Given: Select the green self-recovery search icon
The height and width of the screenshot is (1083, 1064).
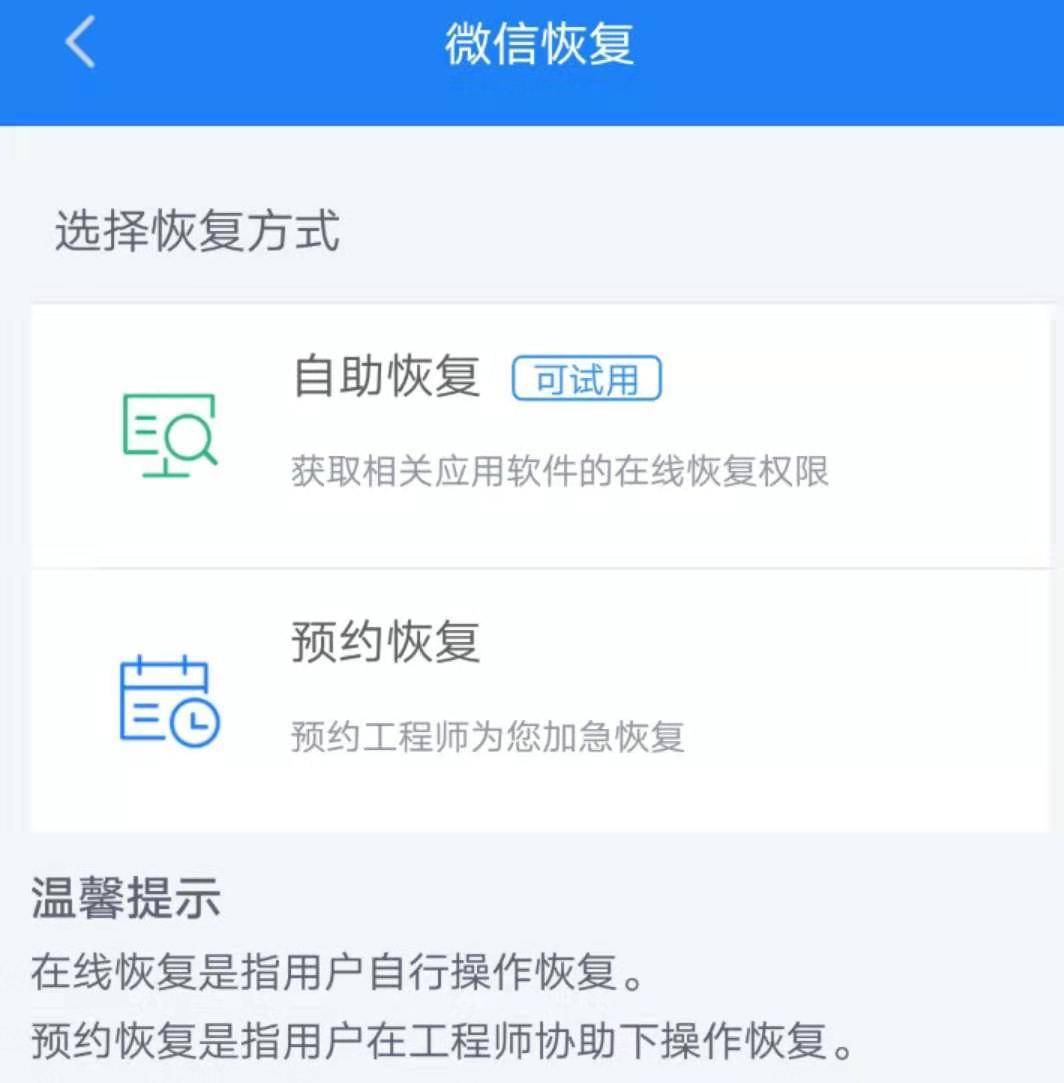Looking at the screenshot, I should click(x=168, y=434).
